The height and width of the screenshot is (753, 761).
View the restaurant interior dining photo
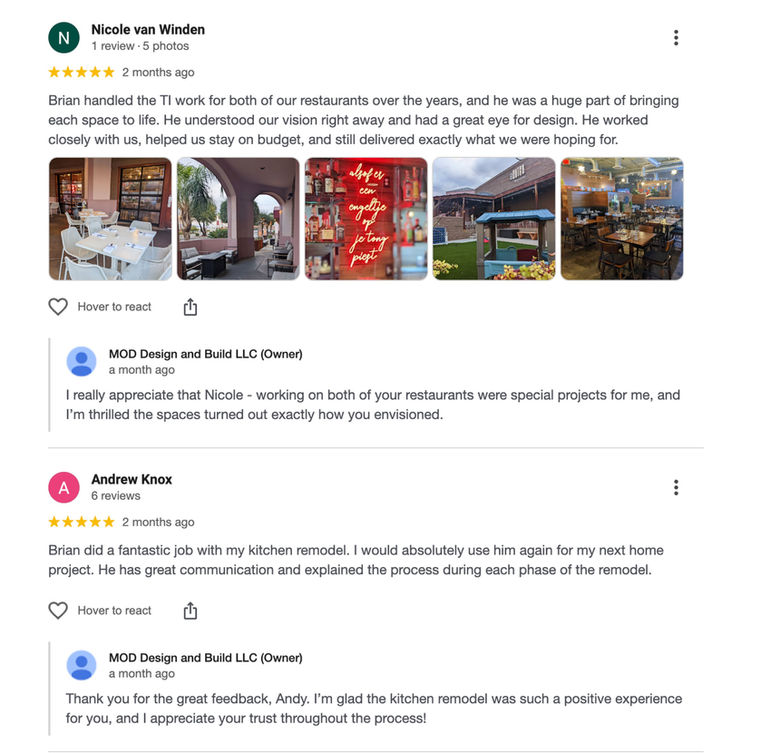(x=622, y=219)
